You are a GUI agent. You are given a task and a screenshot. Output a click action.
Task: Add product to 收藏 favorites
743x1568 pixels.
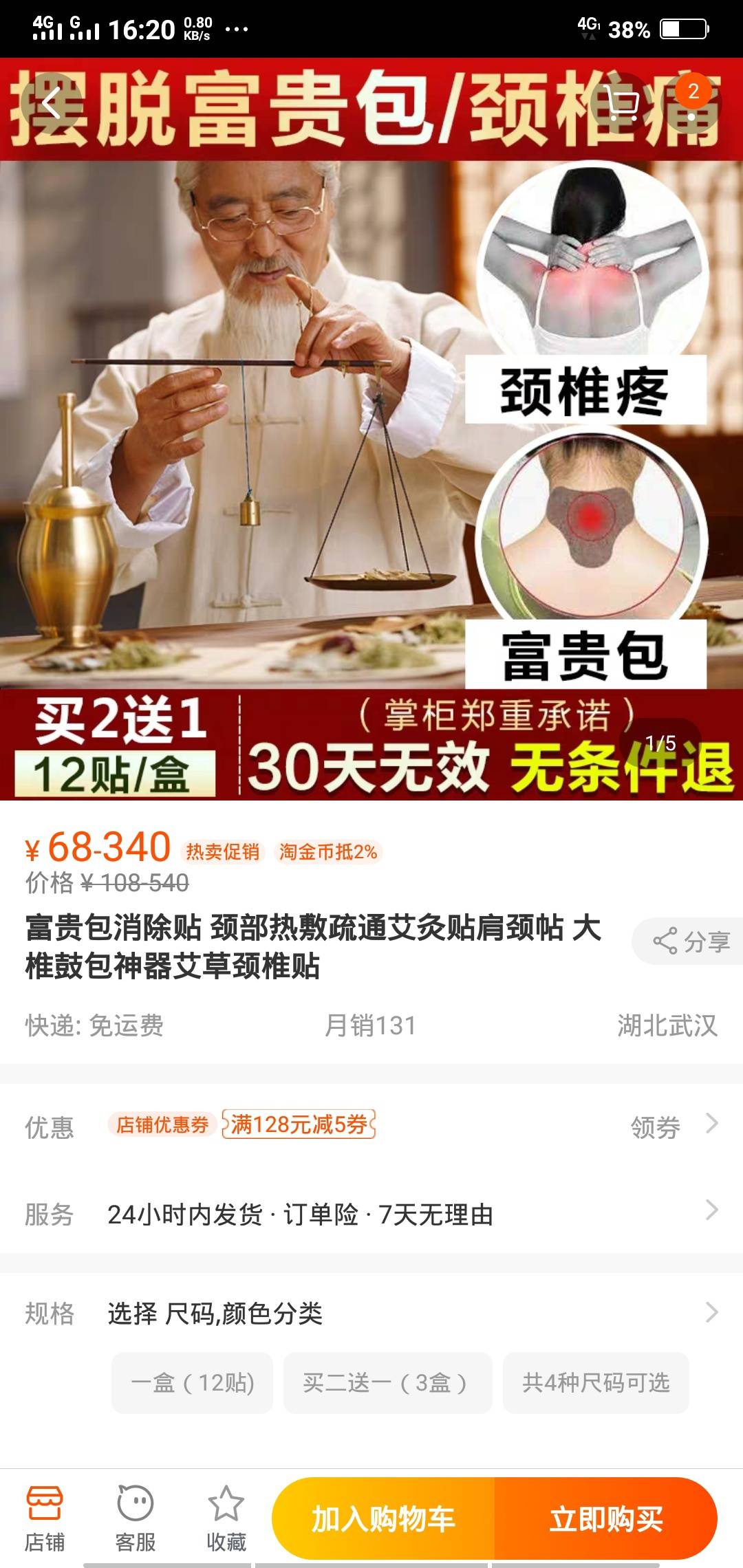tap(226, 1518)
